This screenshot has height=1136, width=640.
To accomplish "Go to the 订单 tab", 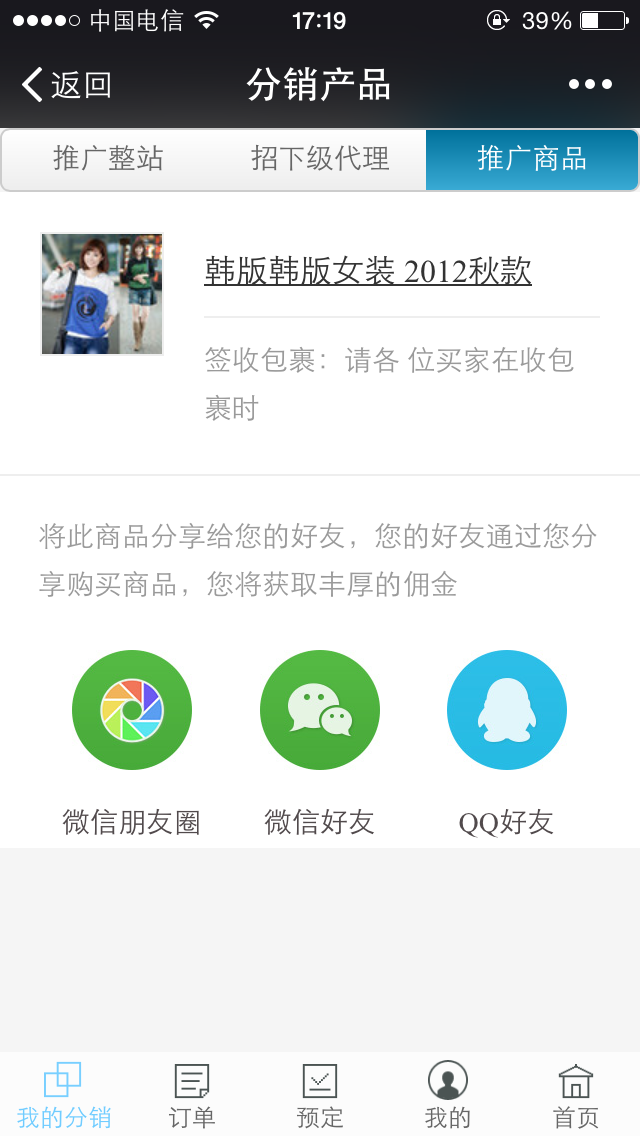I will click(x=192, y=1095).
